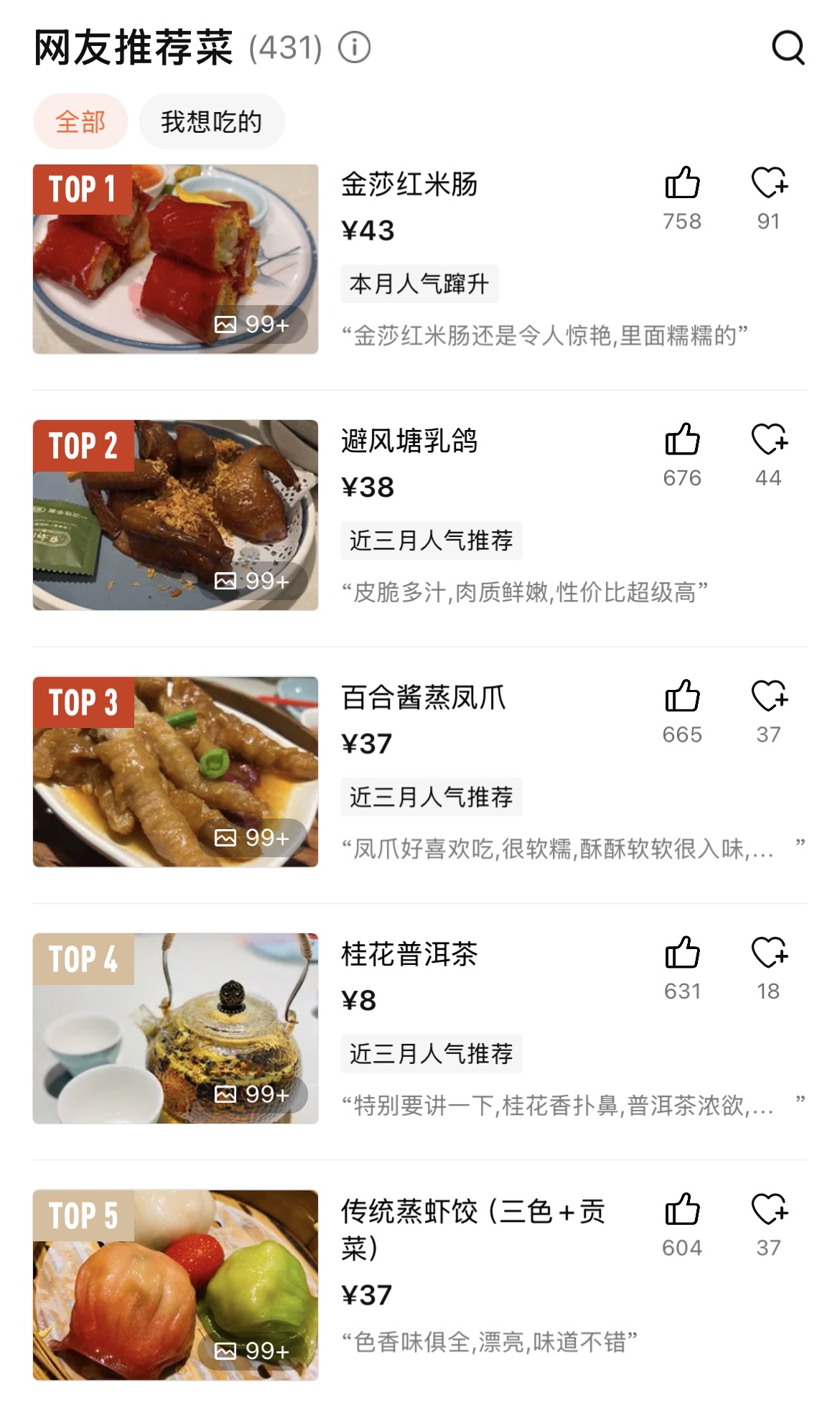Open the 桂花普洱茶 photo tile
This screenshot has height=1405, width=840.
pyautogui.click(x=175, y=1028)
